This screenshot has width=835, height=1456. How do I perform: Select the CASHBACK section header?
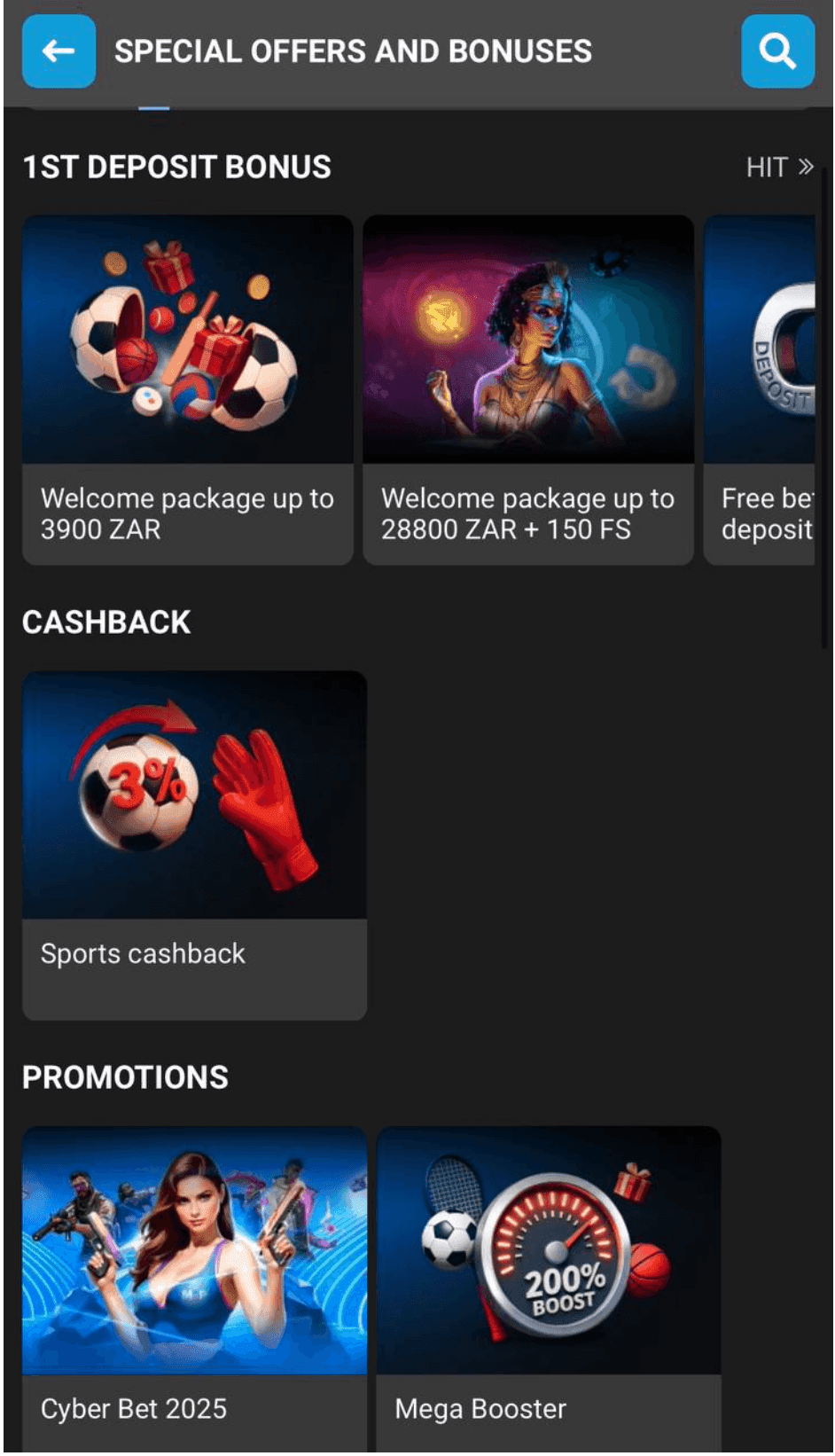[x=106, y=622]
